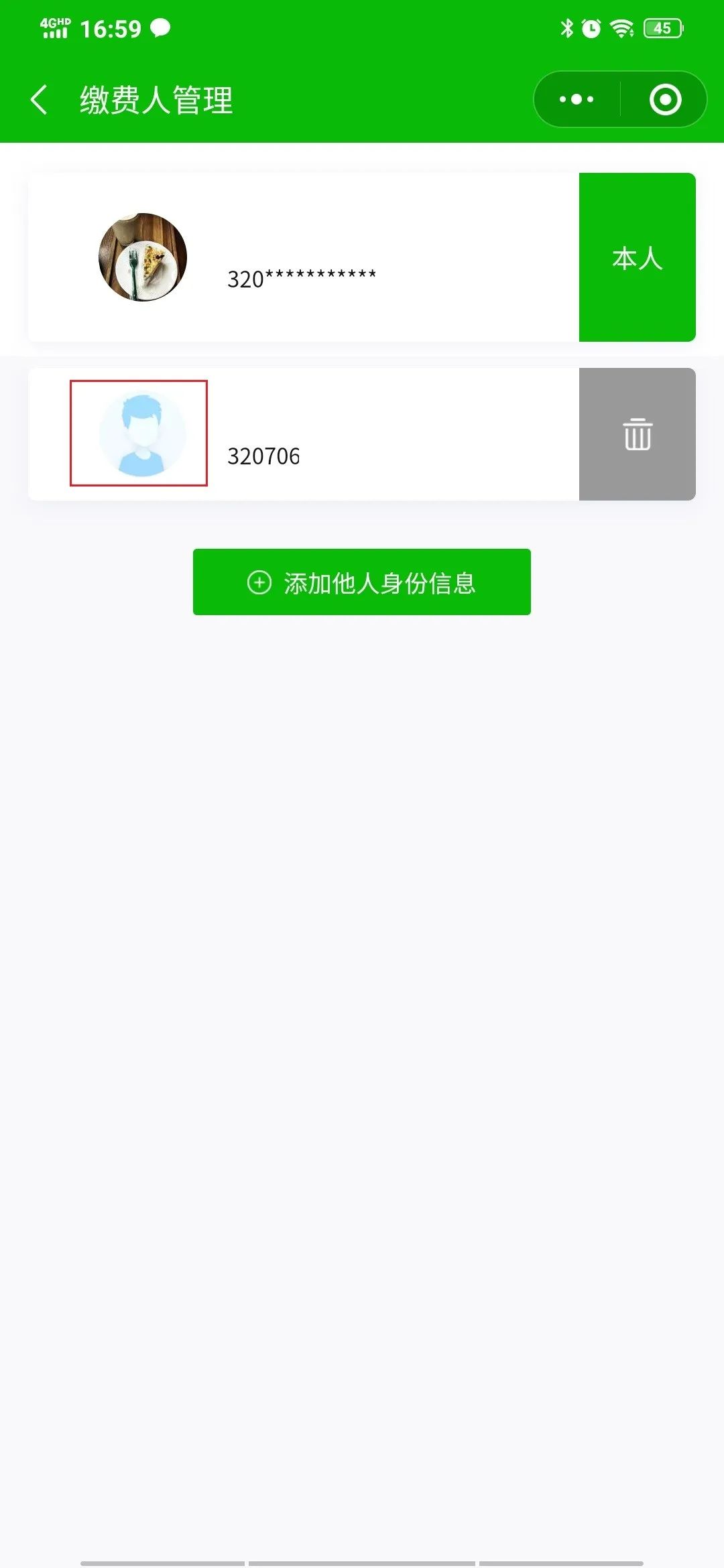Tap 添加他人身份信息 button
This screenshot has height=1568, width=724.
pos(362,582)
